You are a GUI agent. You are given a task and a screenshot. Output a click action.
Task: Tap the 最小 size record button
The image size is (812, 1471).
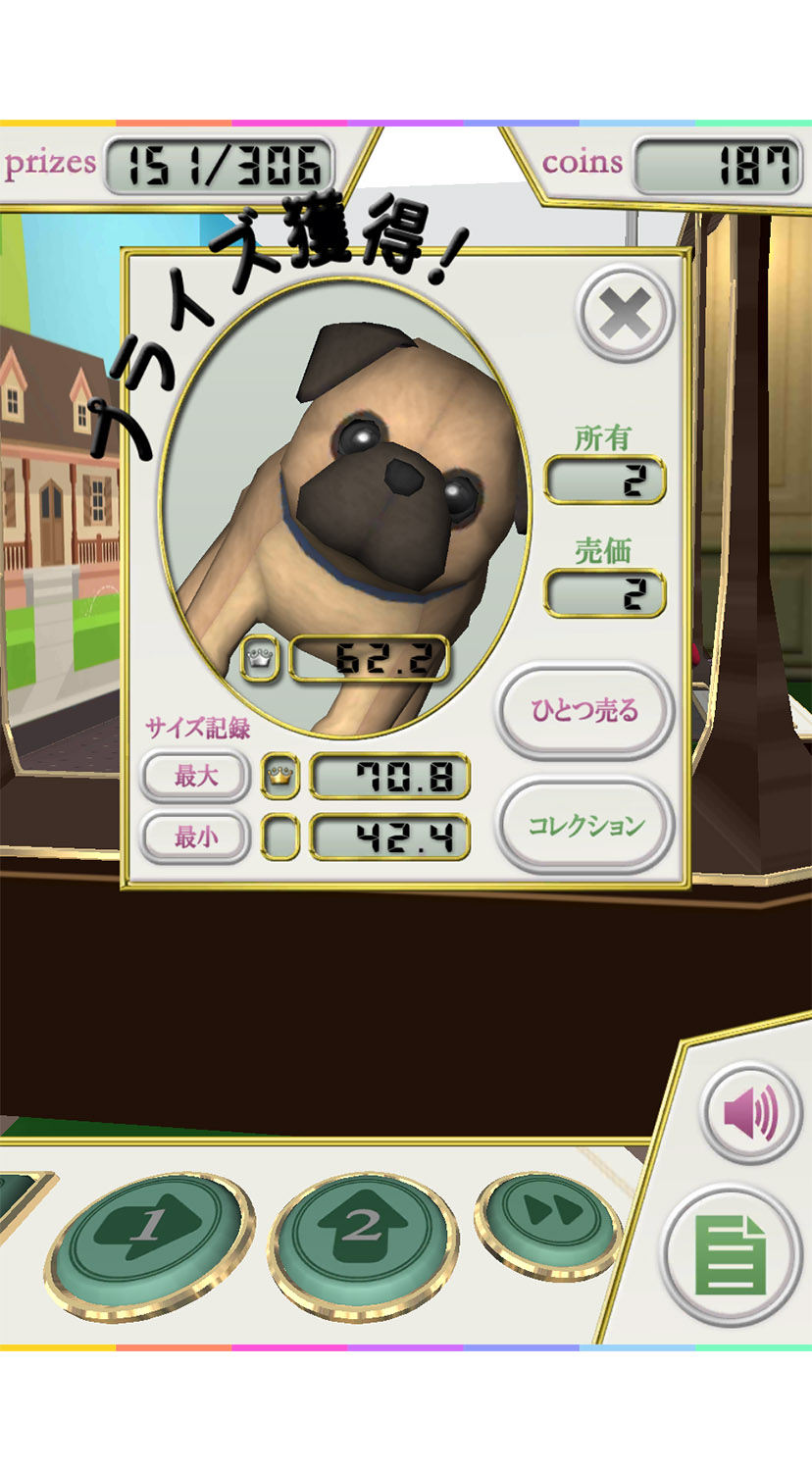coord(196,837)
